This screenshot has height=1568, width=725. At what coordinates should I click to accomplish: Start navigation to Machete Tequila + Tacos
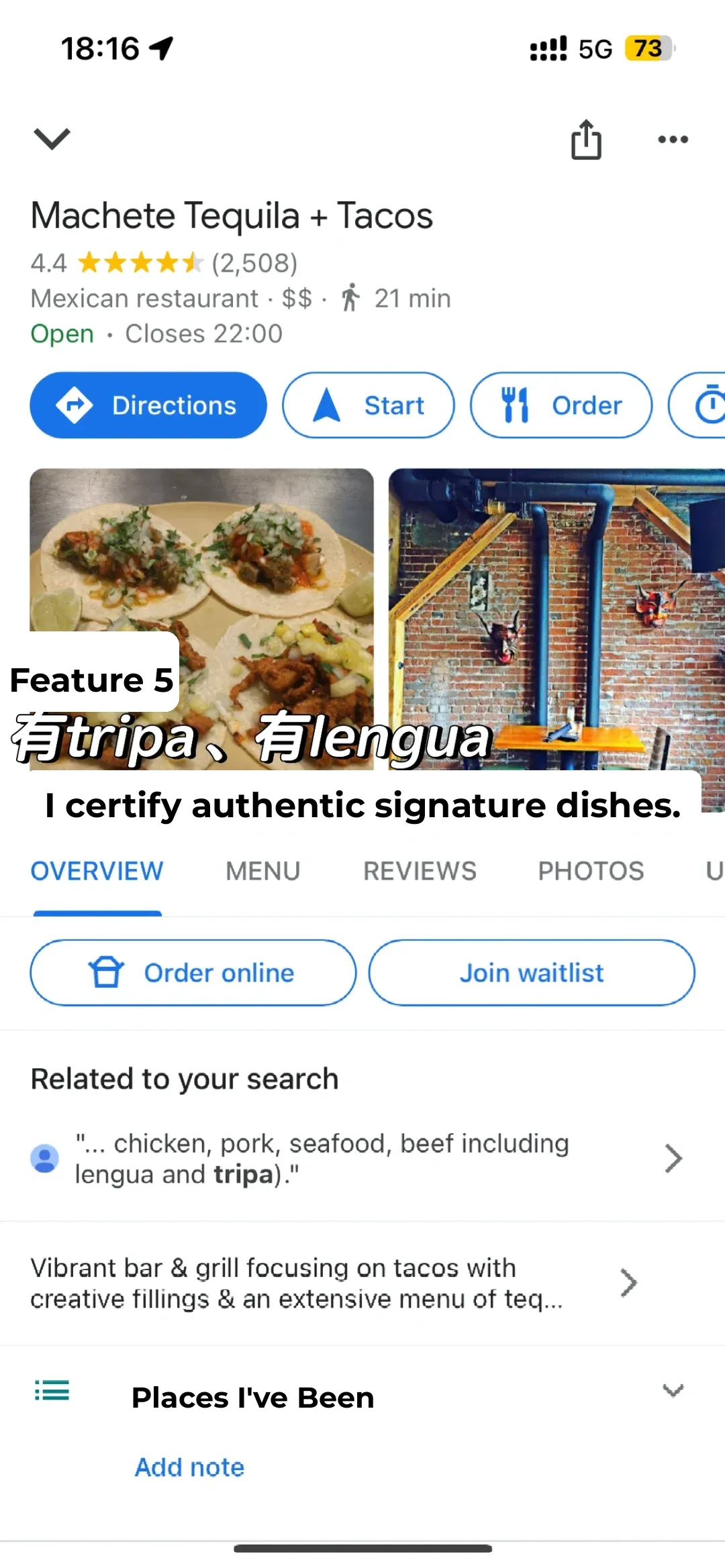[368, 405]
